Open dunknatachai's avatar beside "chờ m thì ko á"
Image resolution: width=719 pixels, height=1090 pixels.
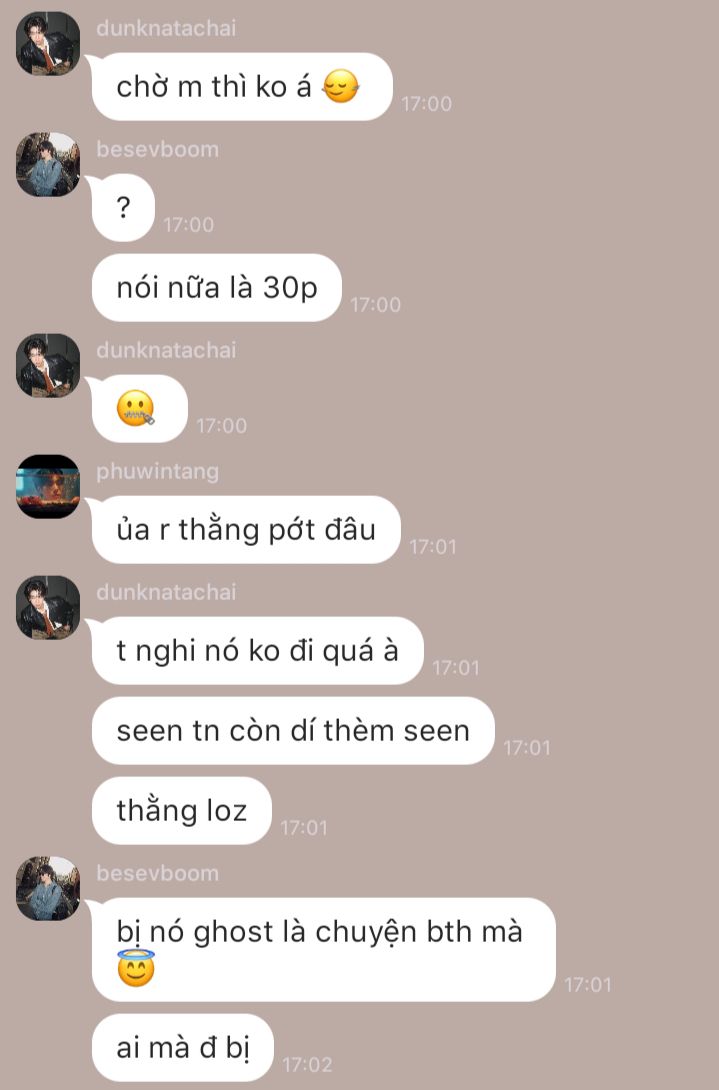48,43
